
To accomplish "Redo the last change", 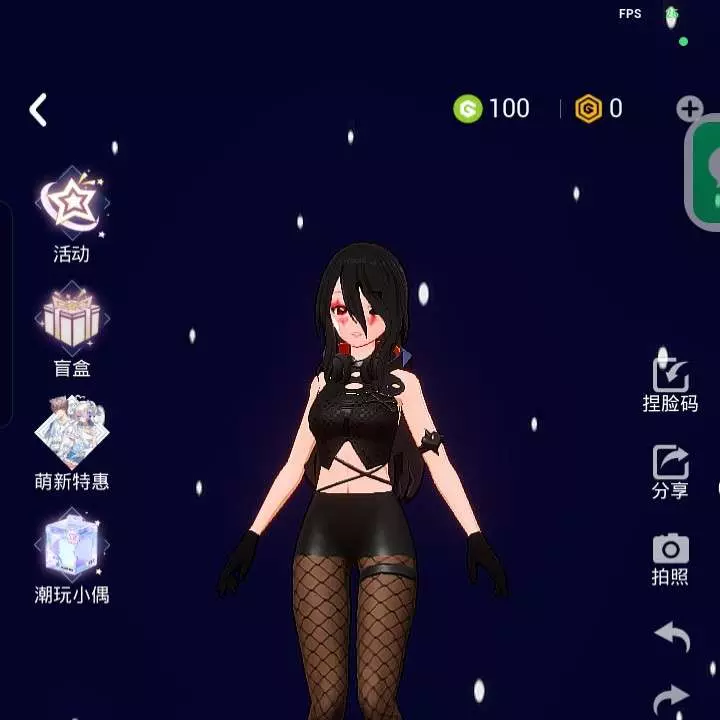I will point(672,698).
